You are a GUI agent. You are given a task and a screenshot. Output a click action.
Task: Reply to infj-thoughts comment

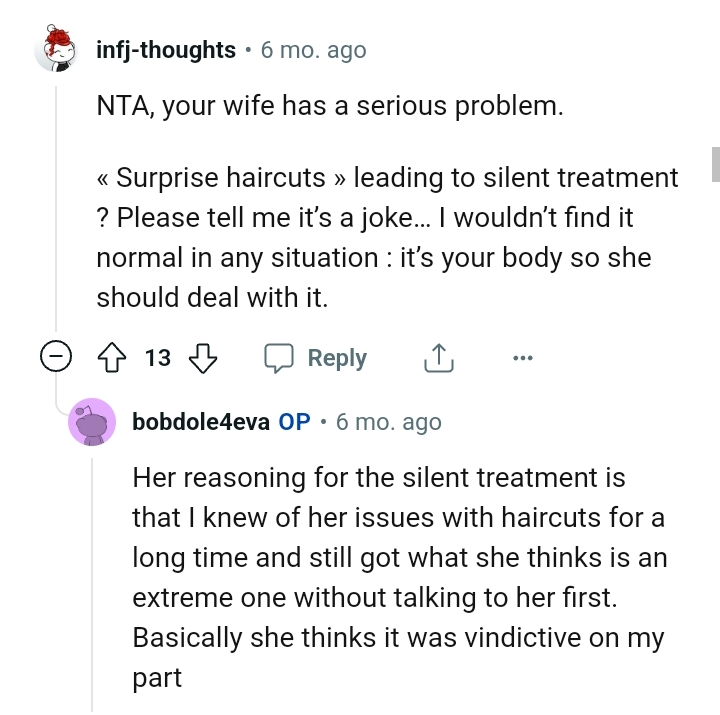[316, 358]
